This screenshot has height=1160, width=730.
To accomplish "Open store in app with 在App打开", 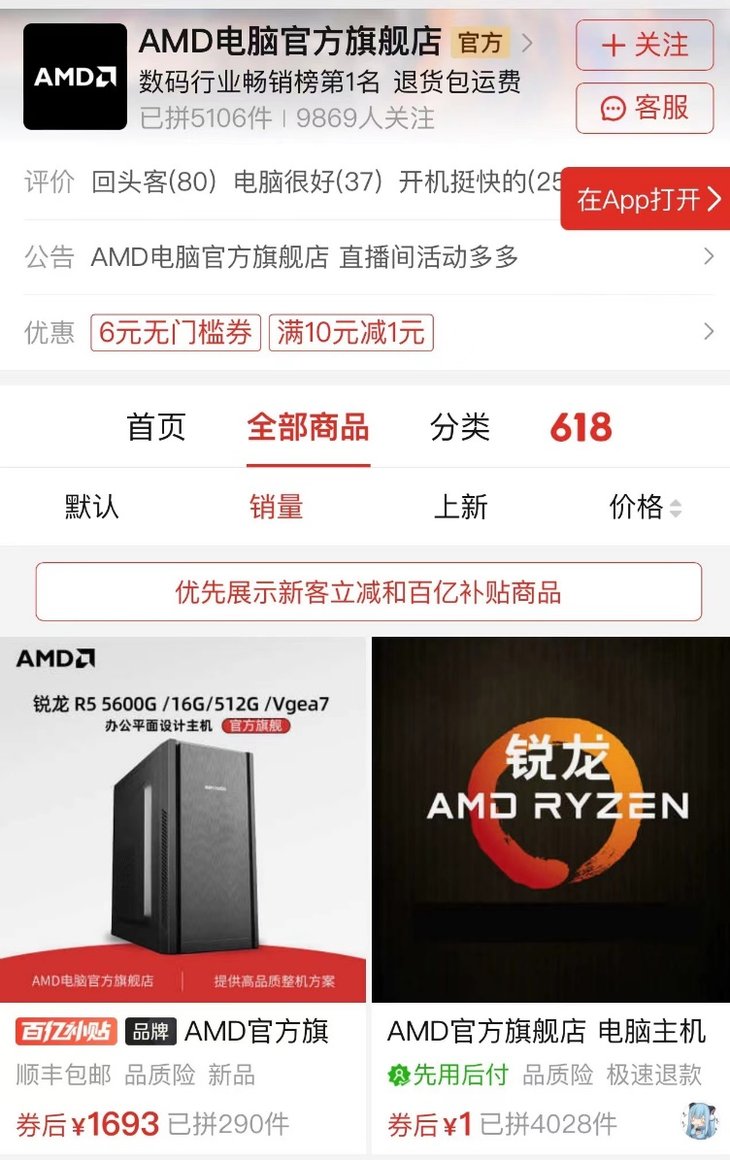I will (645, 199).
